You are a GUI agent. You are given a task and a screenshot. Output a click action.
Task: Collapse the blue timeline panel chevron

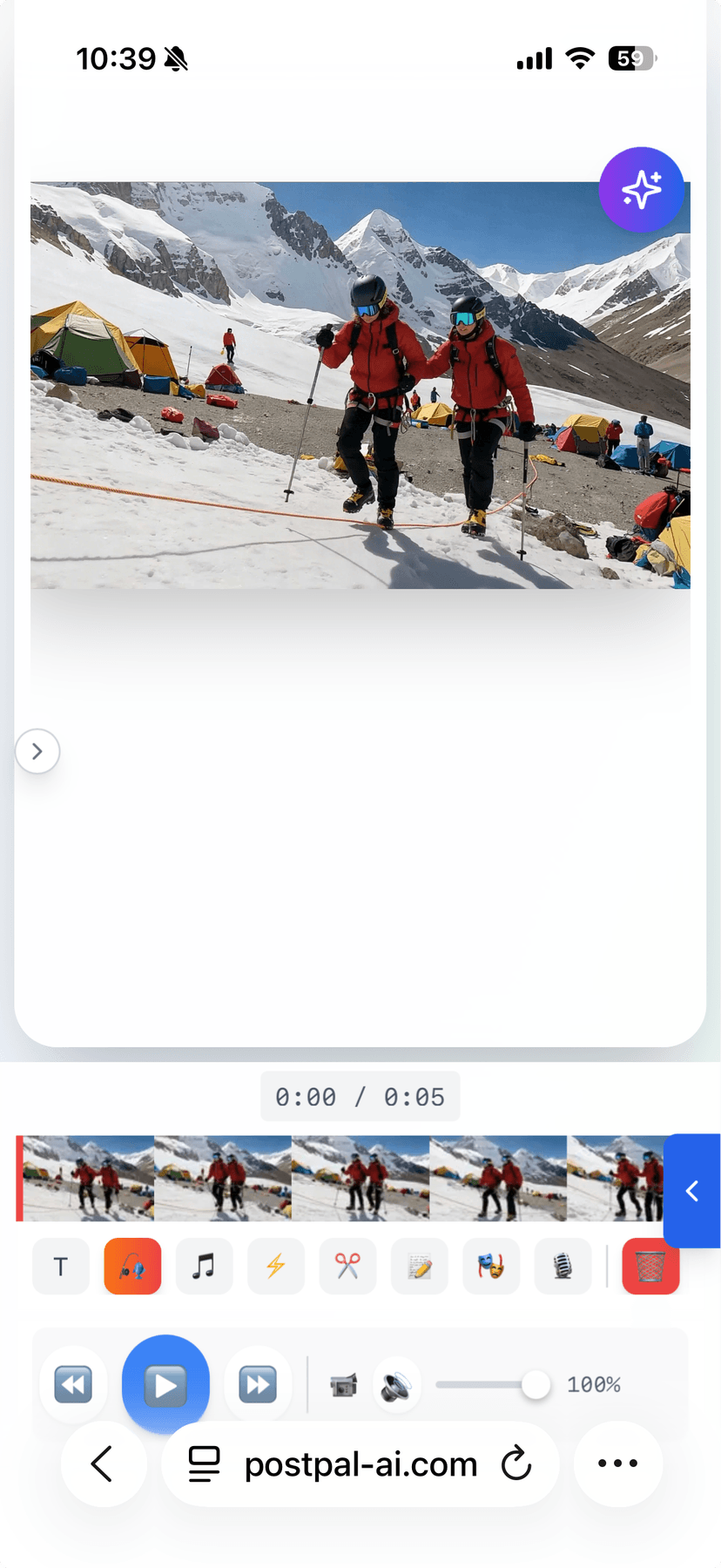click(692, 1191)
